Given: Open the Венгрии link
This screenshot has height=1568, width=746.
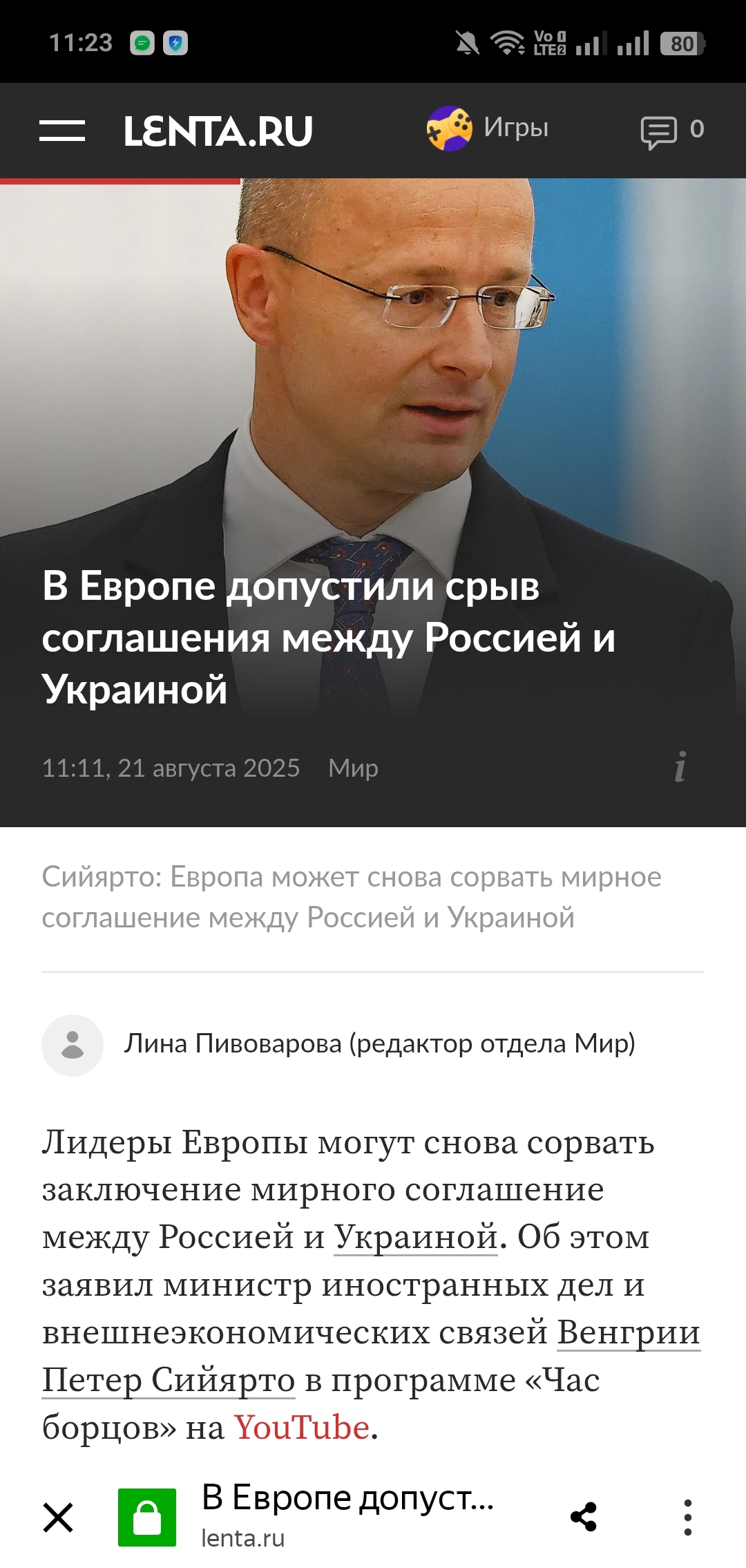Looking at the screenshot, I should tap(629, 1332).
